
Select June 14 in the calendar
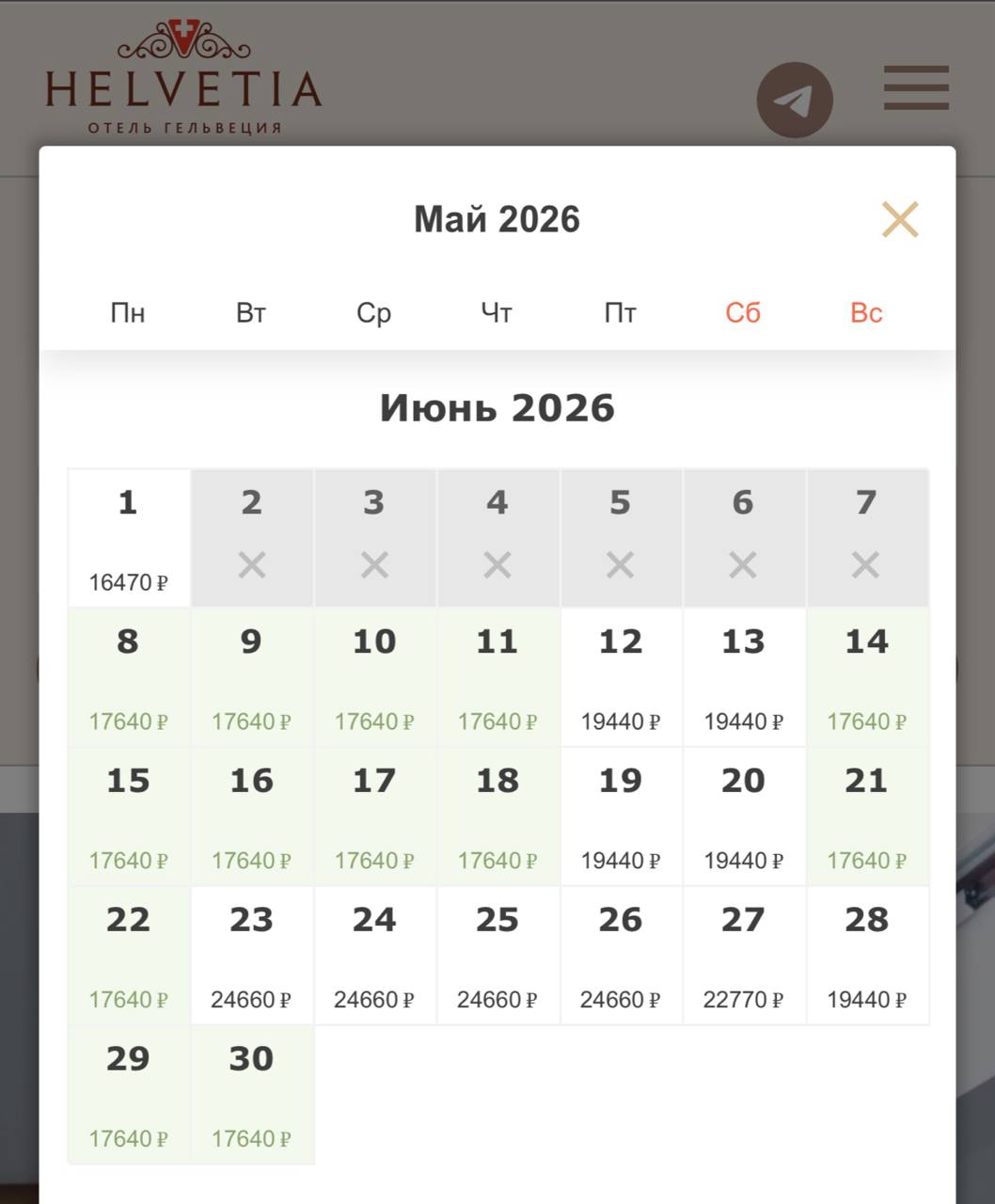click(867, 677)
